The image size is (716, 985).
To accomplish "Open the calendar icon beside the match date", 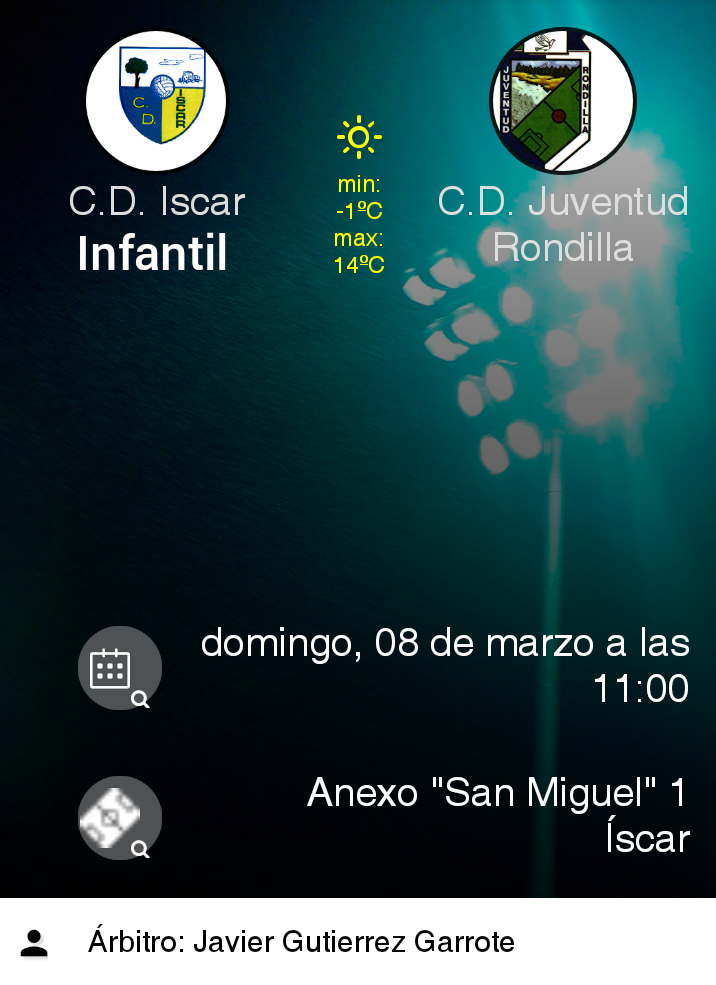I will click(x=119, y=668).
